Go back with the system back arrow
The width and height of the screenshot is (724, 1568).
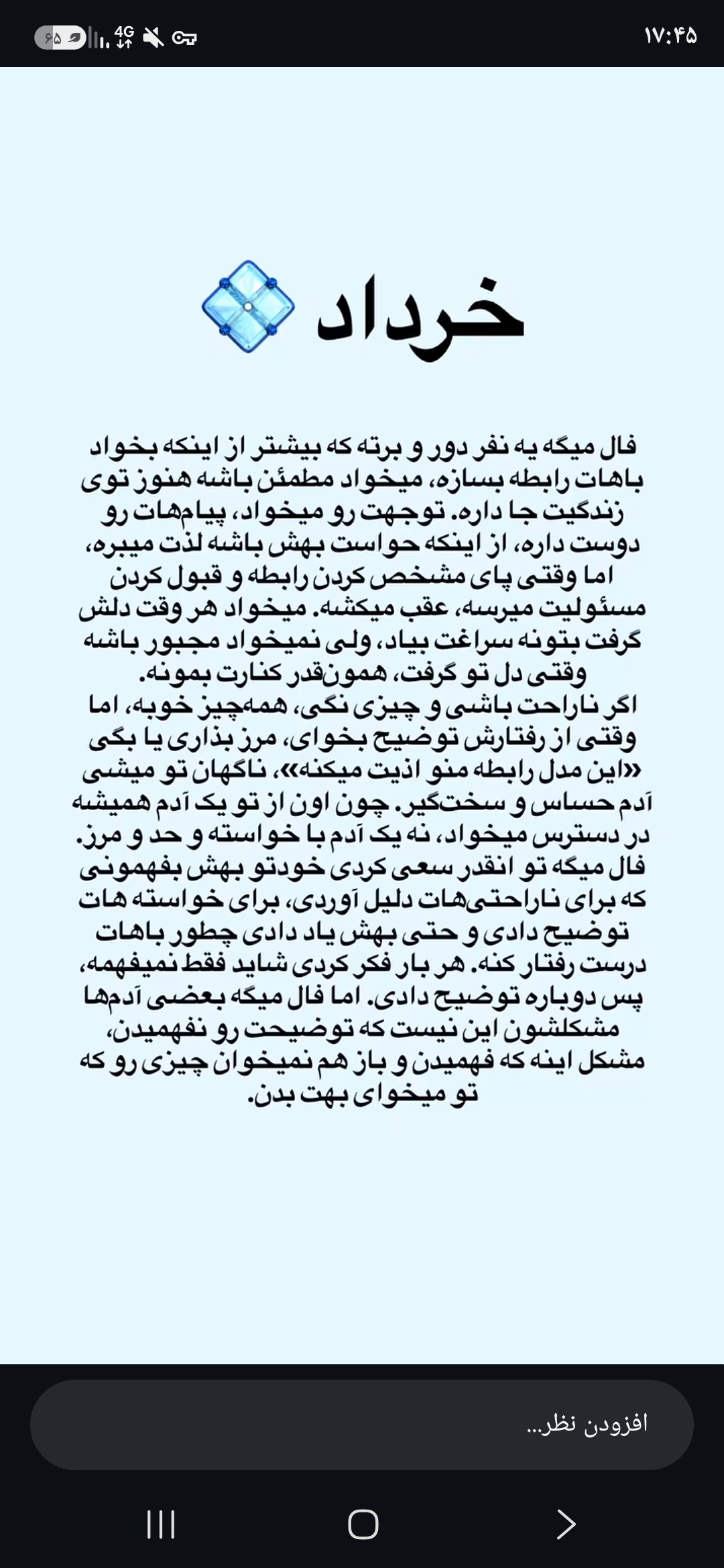point(566,1524)
